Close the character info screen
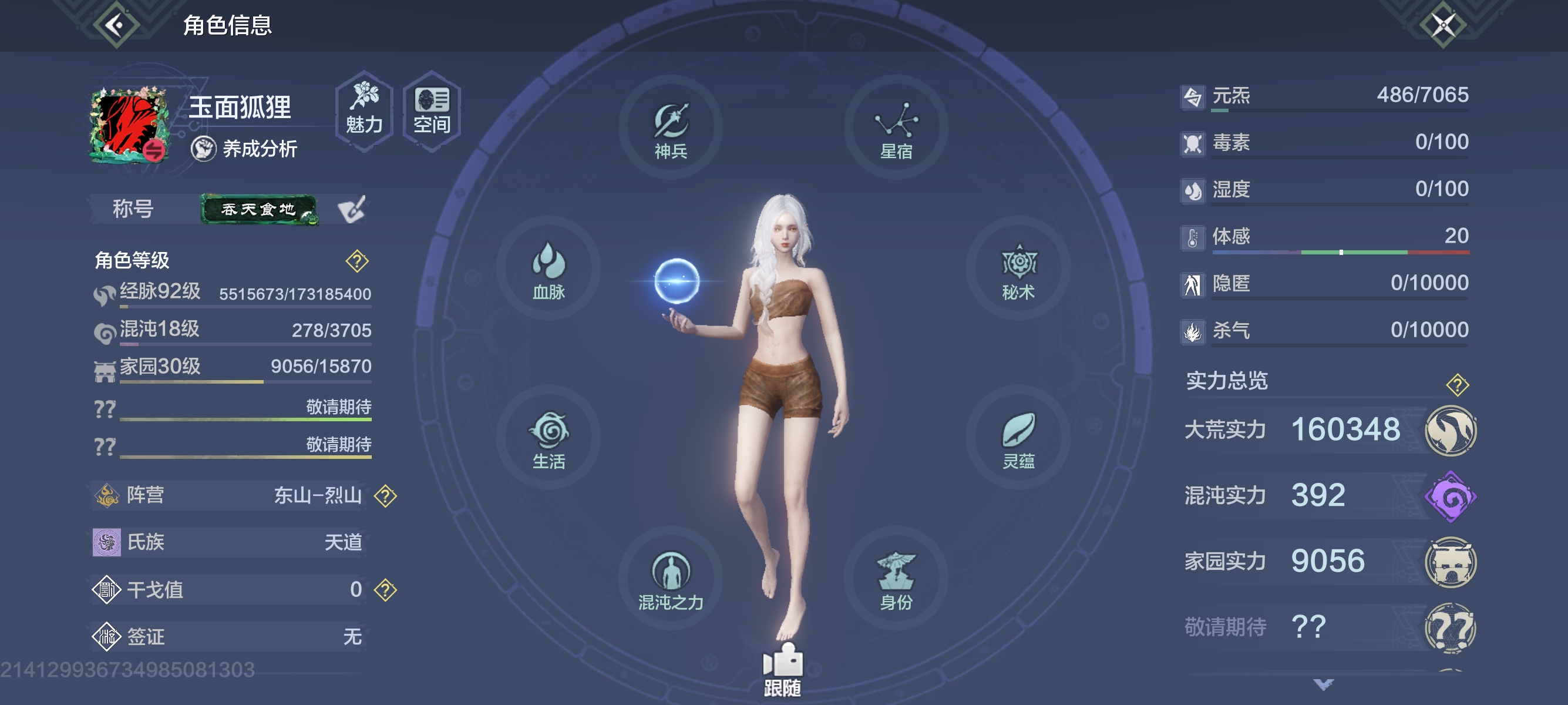 (1443, 26)
